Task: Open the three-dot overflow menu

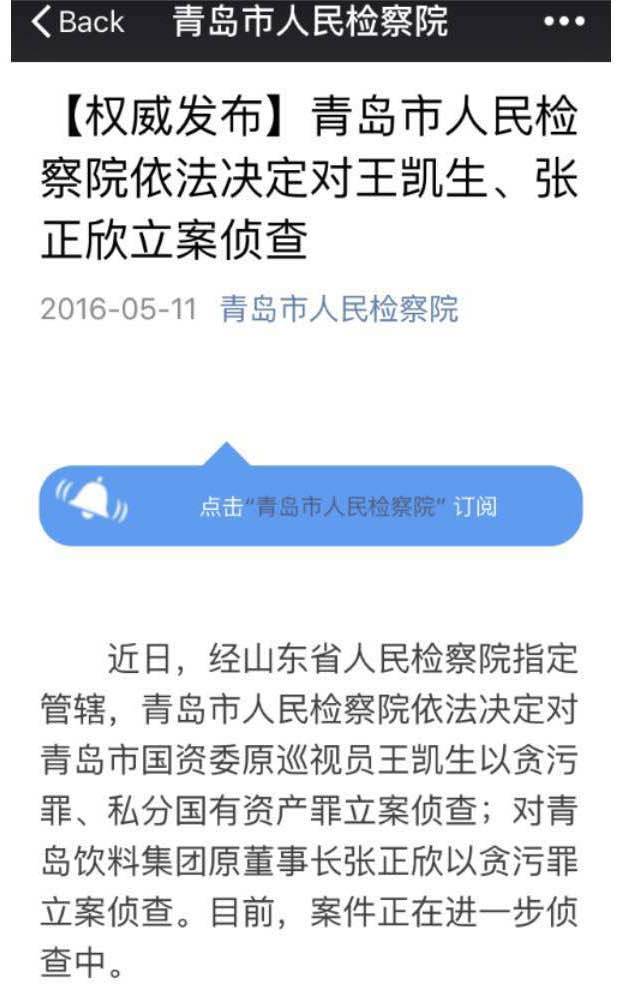Action: pyautogui.click(x=565, y=22)
